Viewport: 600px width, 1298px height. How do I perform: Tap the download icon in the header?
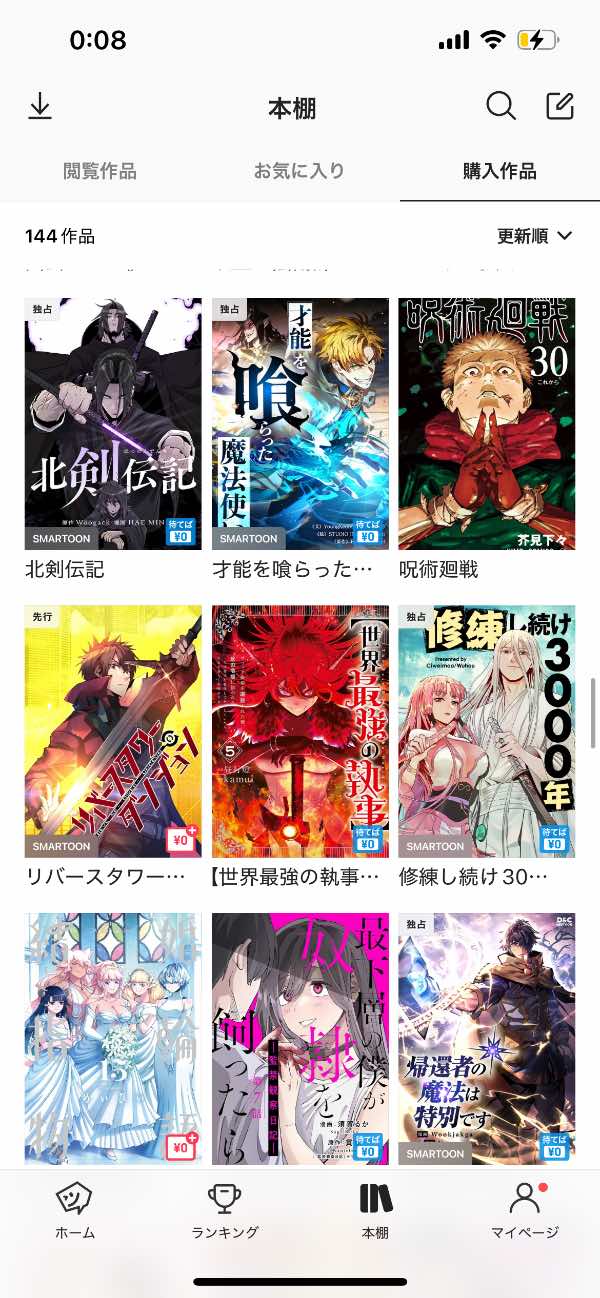(40, 106)
